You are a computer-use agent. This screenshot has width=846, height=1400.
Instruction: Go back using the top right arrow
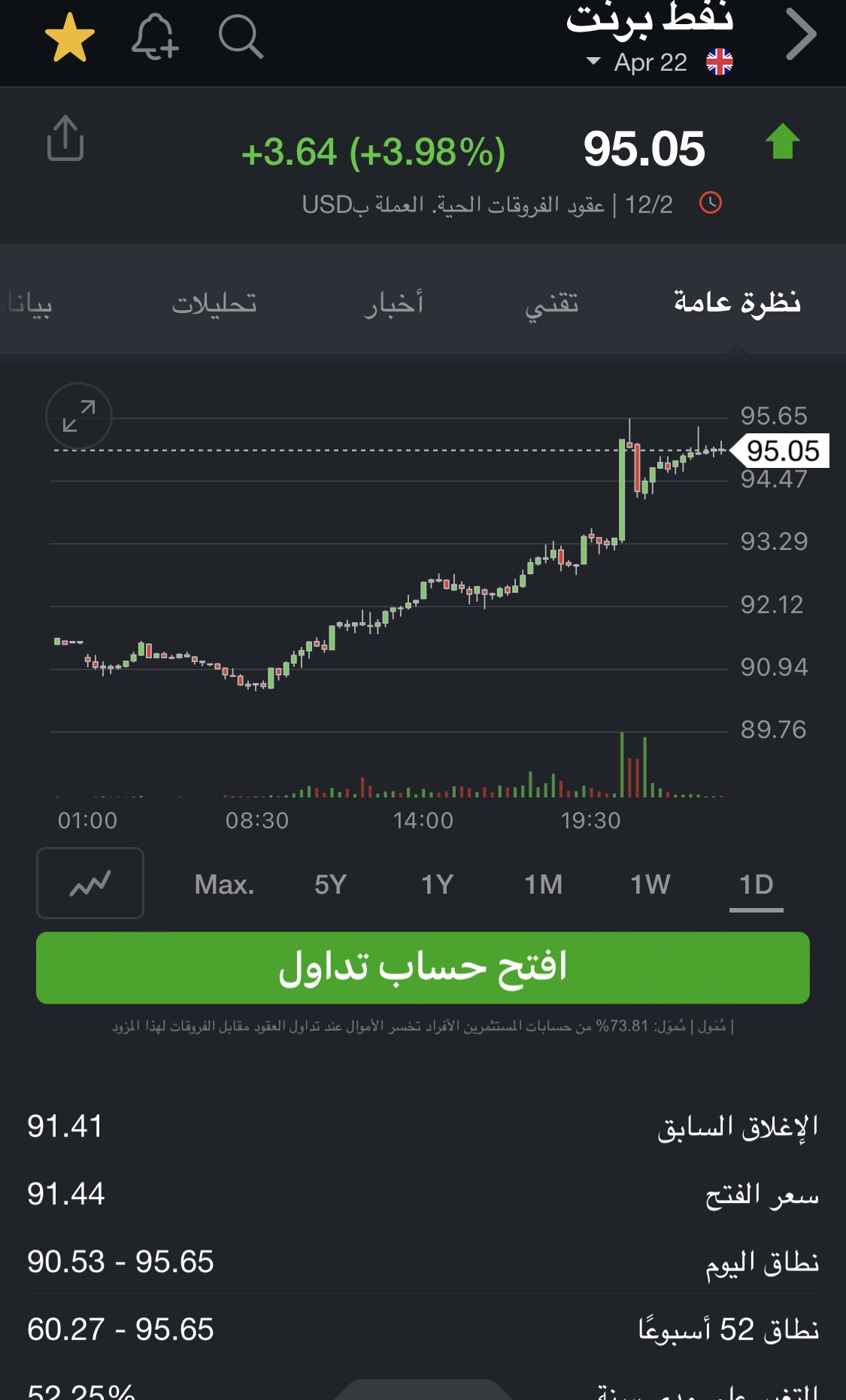[x=800, y=35]
